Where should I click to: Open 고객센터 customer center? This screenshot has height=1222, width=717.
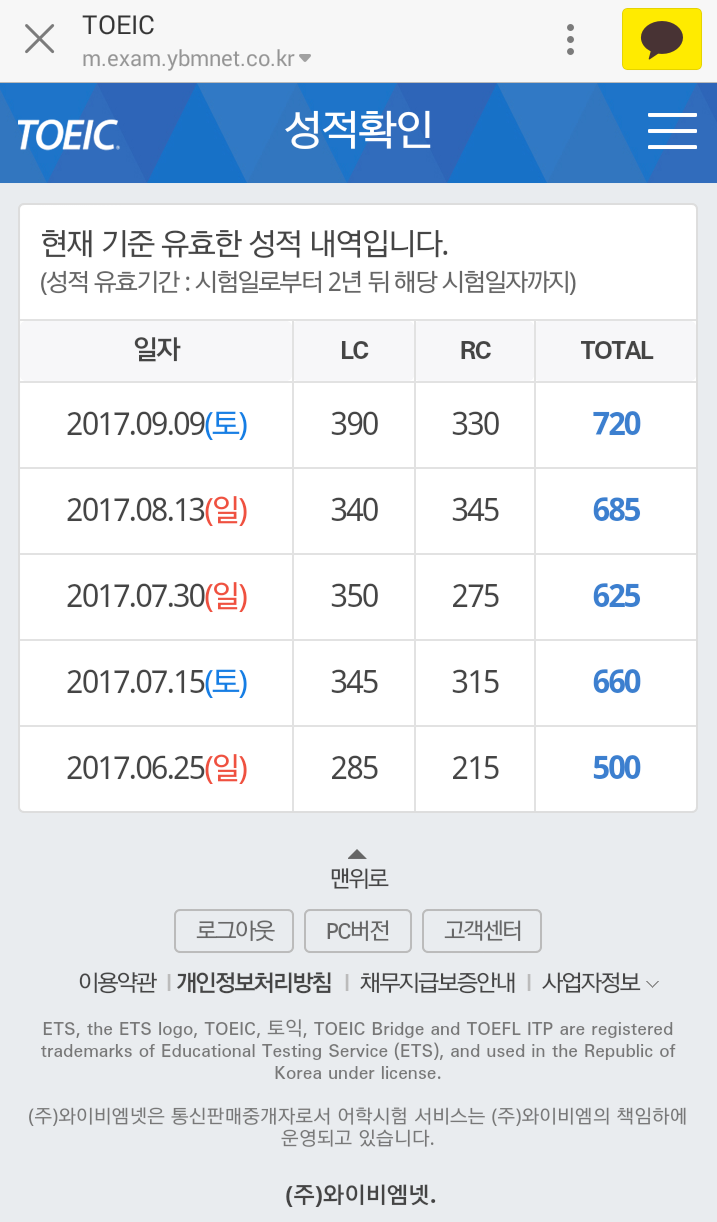[x=483, y=931]
